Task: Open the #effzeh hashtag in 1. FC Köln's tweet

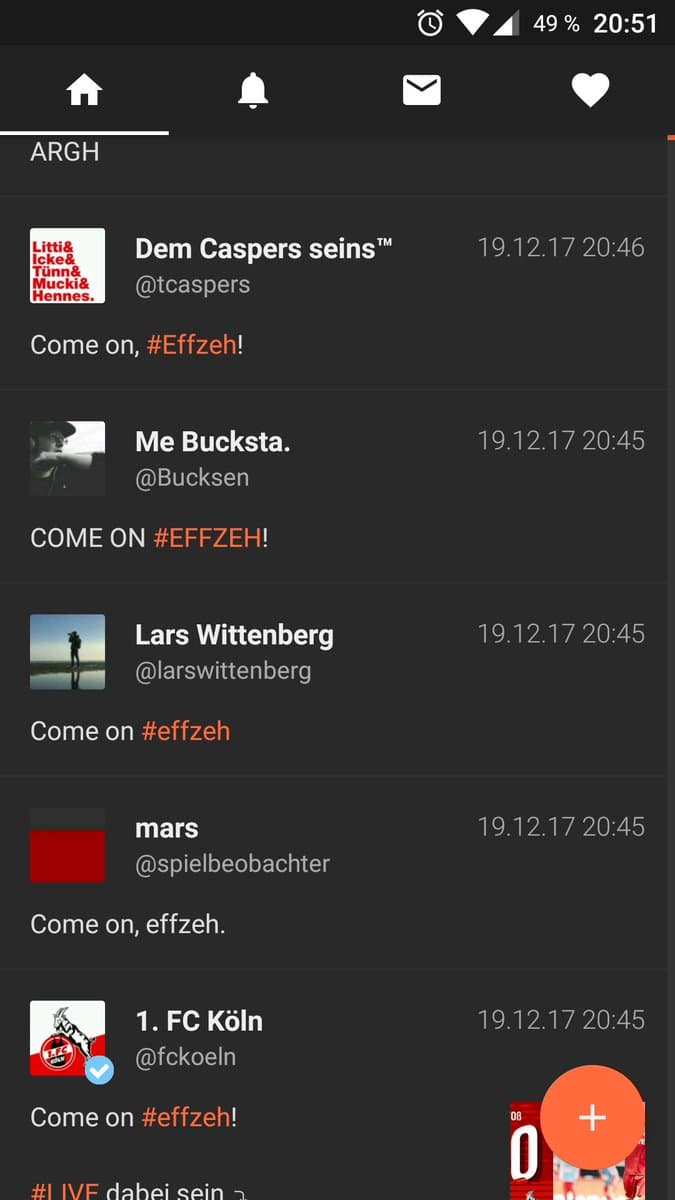Action: [186, 1117]
